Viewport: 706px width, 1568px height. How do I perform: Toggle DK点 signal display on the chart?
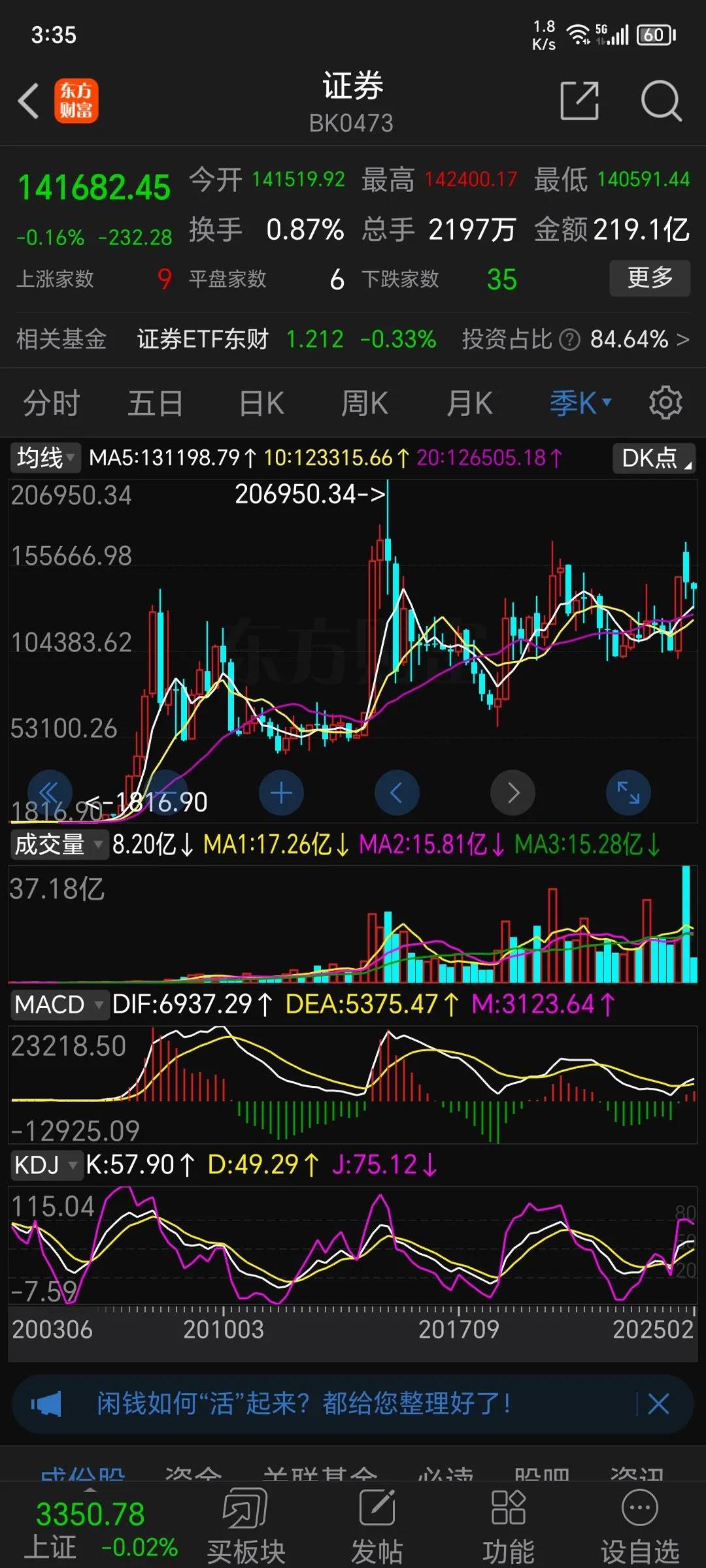[x=653, y=457]
